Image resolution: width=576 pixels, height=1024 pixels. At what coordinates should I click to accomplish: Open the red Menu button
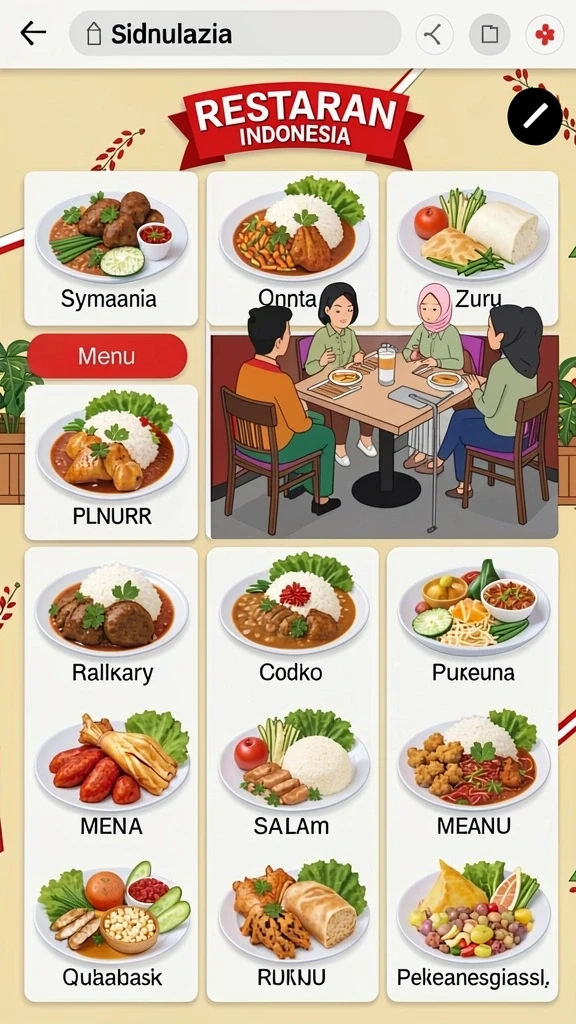[107, 356]
